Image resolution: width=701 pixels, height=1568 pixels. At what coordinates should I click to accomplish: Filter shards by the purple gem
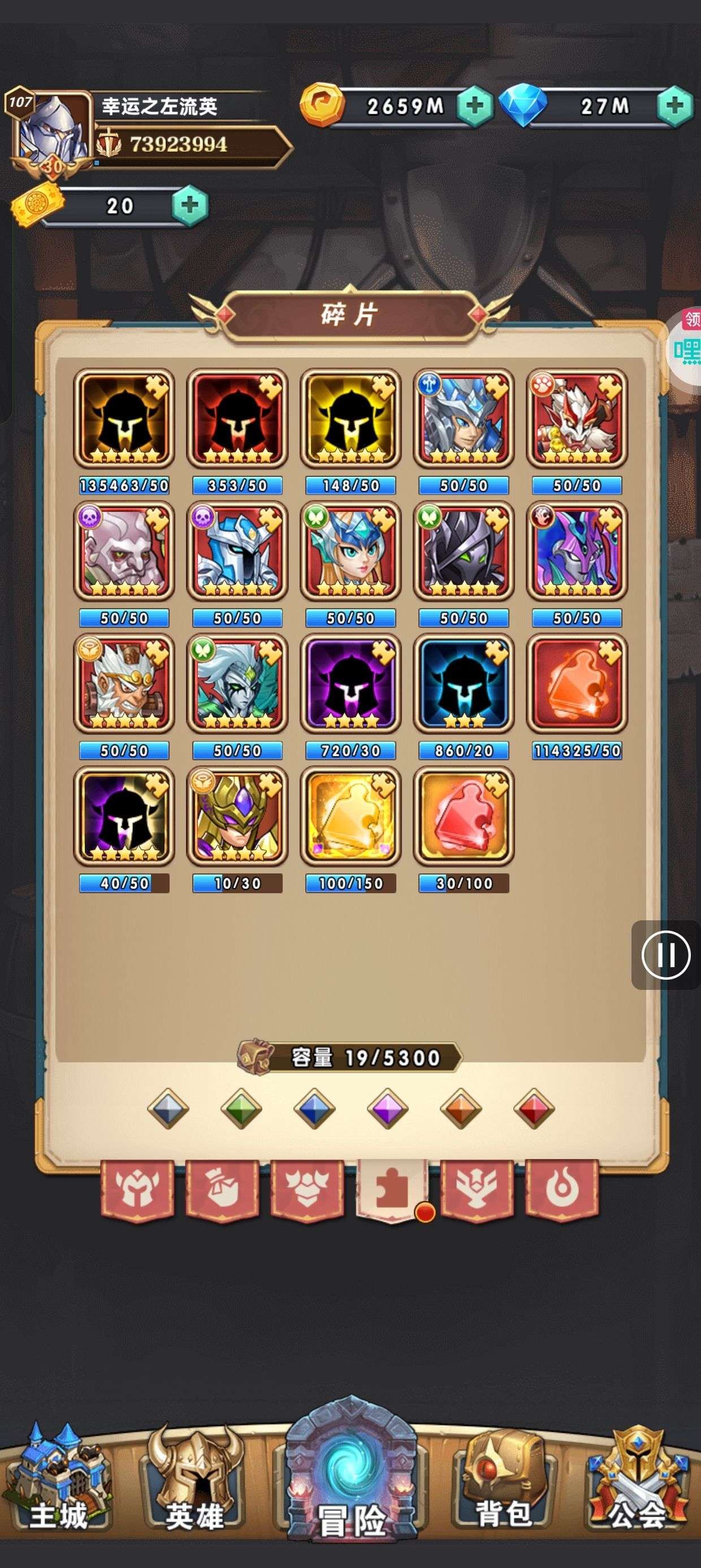pyautogui.click(x=388, y=1109)
